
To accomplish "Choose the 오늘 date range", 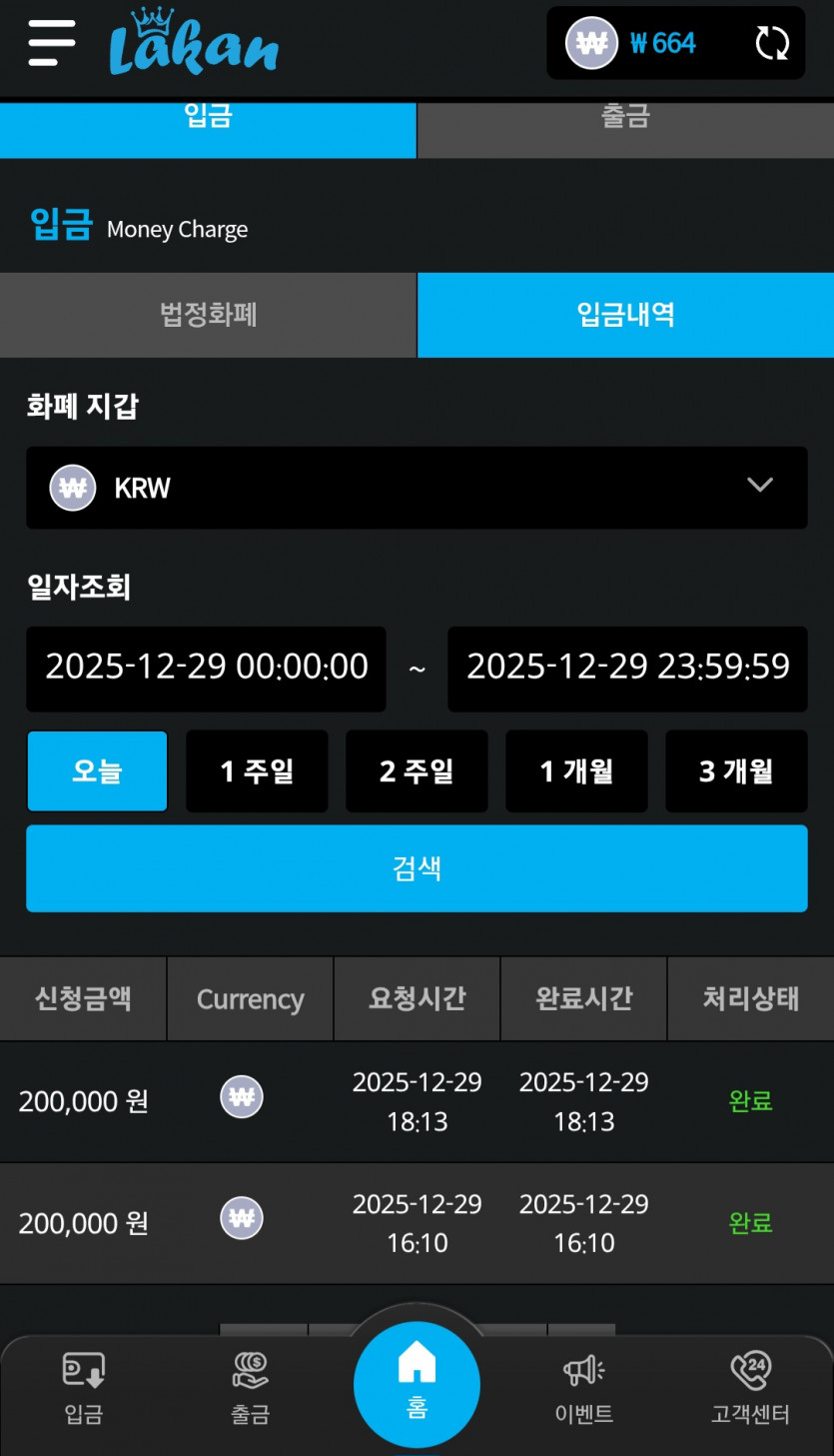I will (x=97, y=770).
